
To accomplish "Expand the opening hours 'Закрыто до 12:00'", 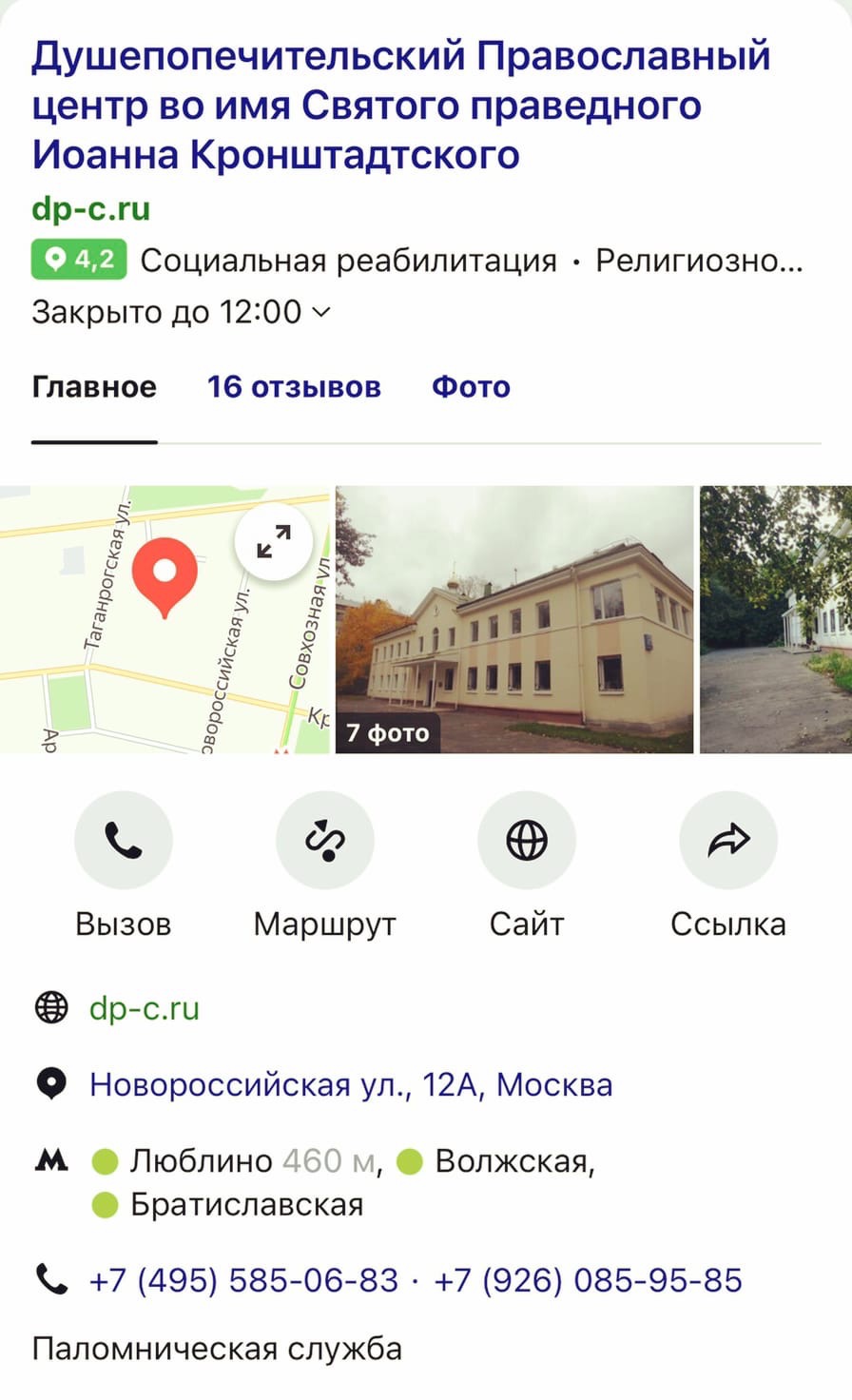I will coord(181,312).
